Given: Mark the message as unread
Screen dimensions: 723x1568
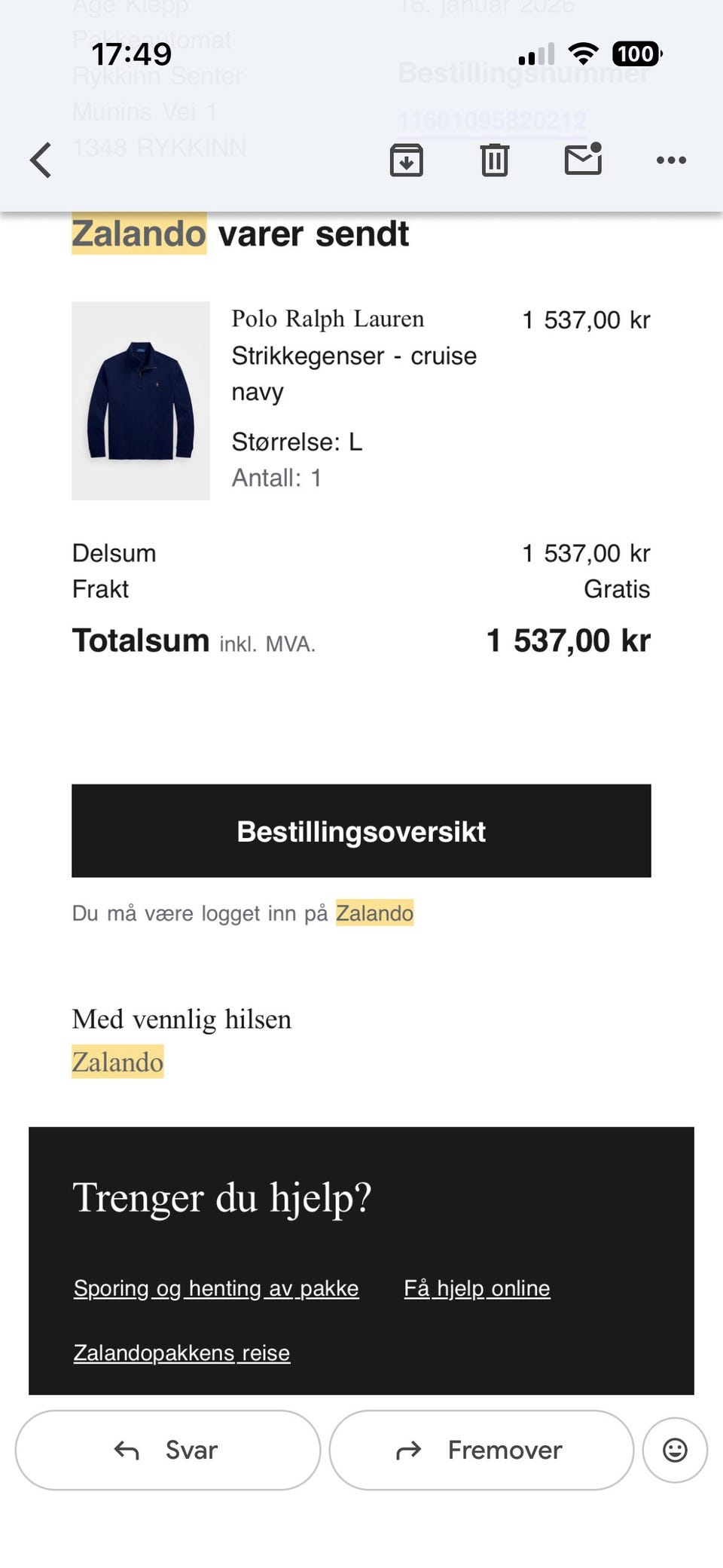Looking at the screenshot, I should (581, 160).
